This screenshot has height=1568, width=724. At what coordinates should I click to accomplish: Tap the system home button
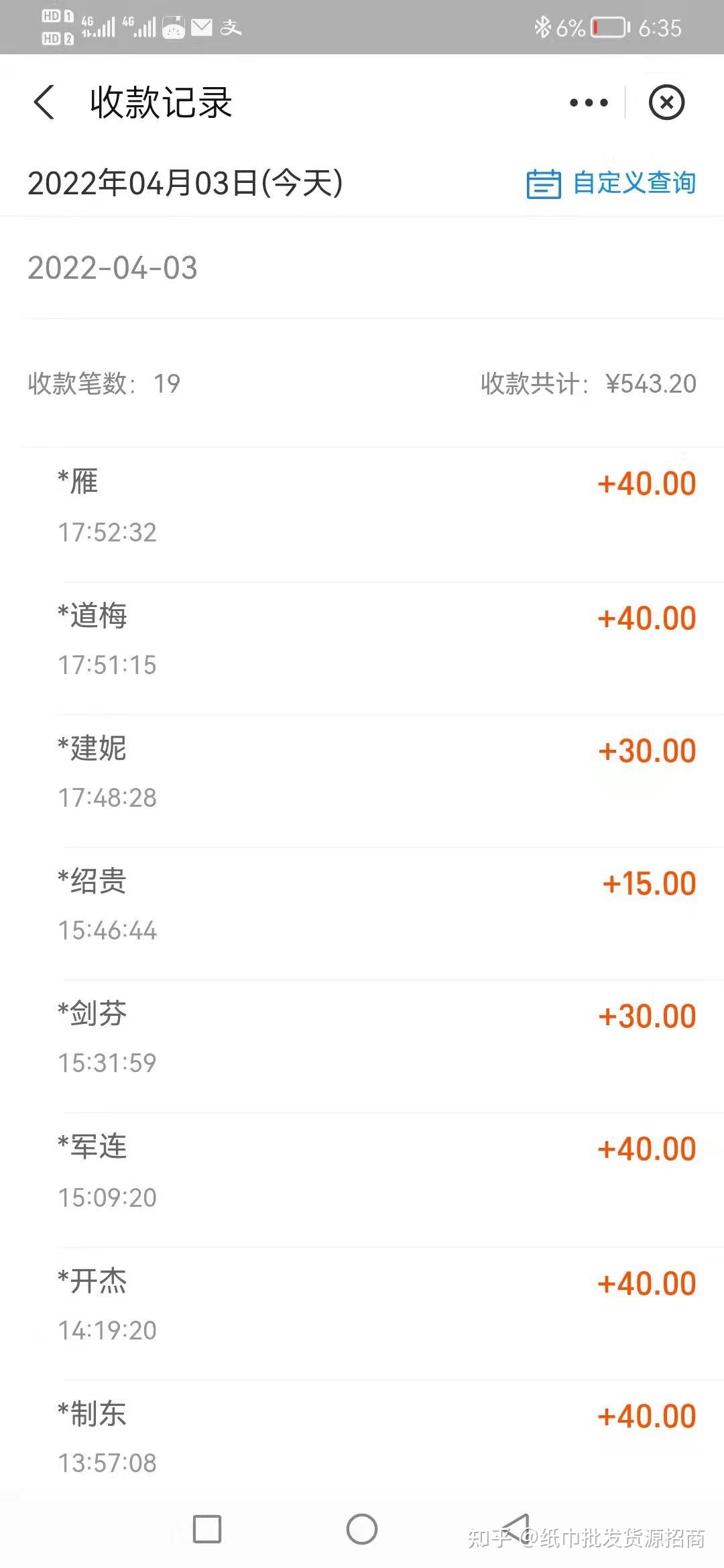coord(362,1529)
